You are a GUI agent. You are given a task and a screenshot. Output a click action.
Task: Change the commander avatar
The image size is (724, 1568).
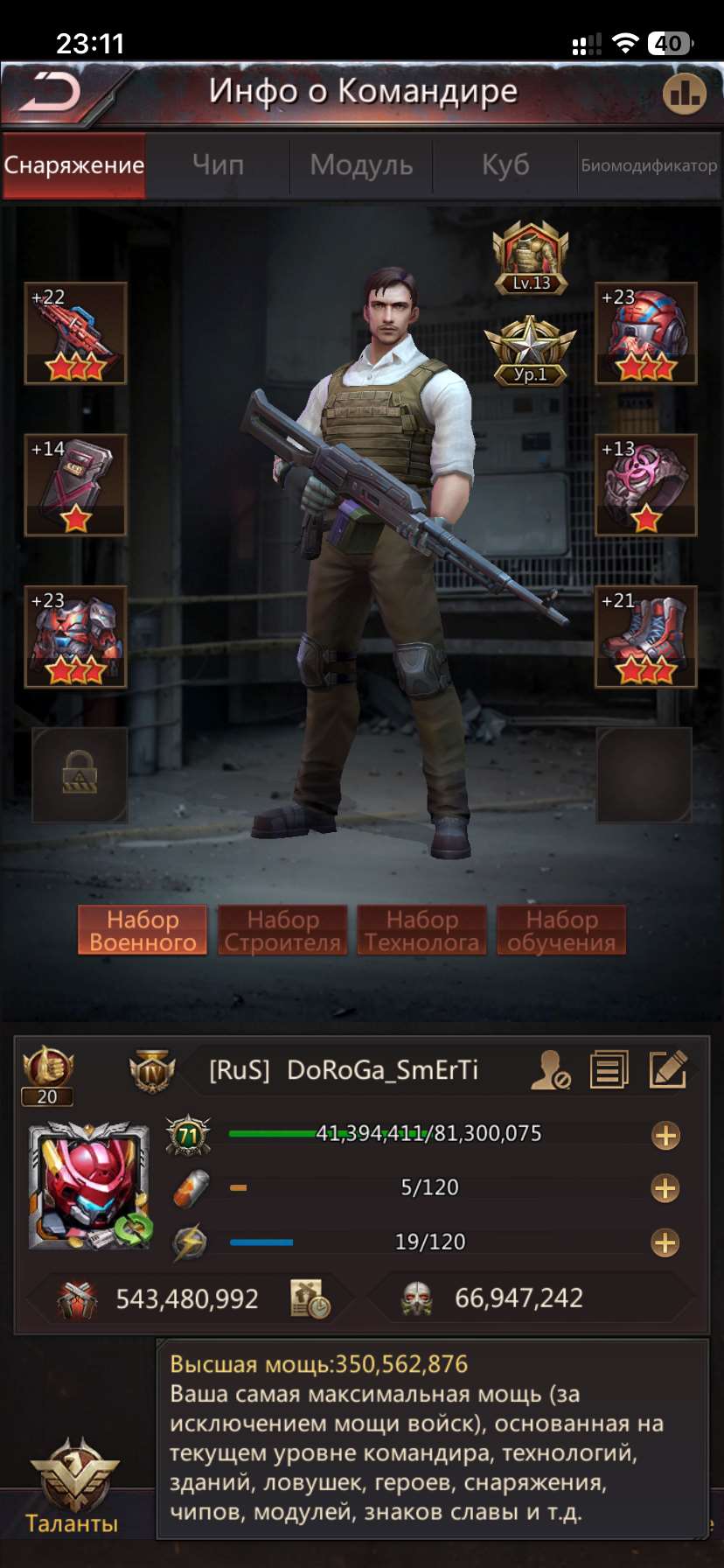[88, 1186]
